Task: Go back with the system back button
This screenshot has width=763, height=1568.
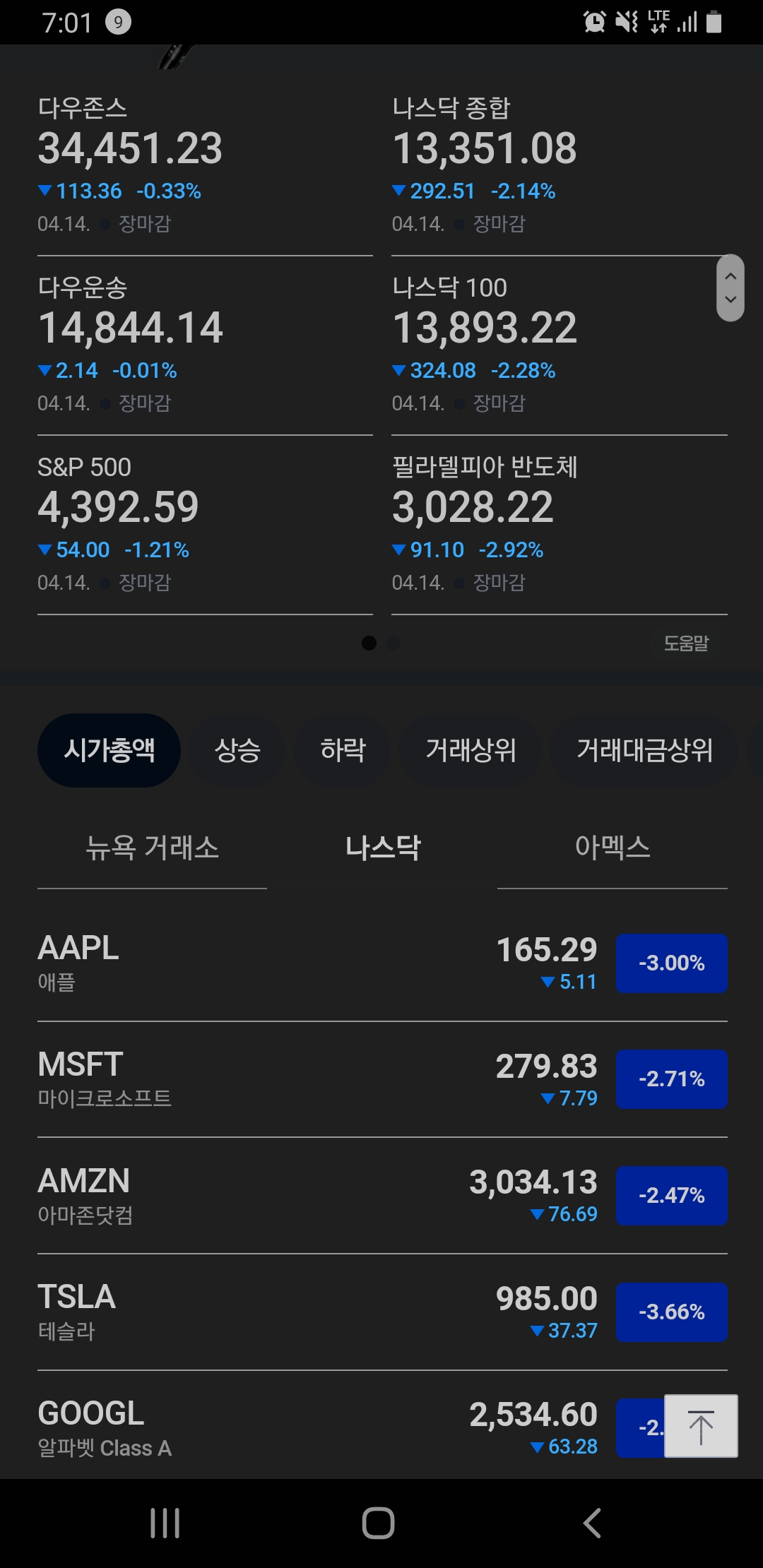Action: point(592,1523)
